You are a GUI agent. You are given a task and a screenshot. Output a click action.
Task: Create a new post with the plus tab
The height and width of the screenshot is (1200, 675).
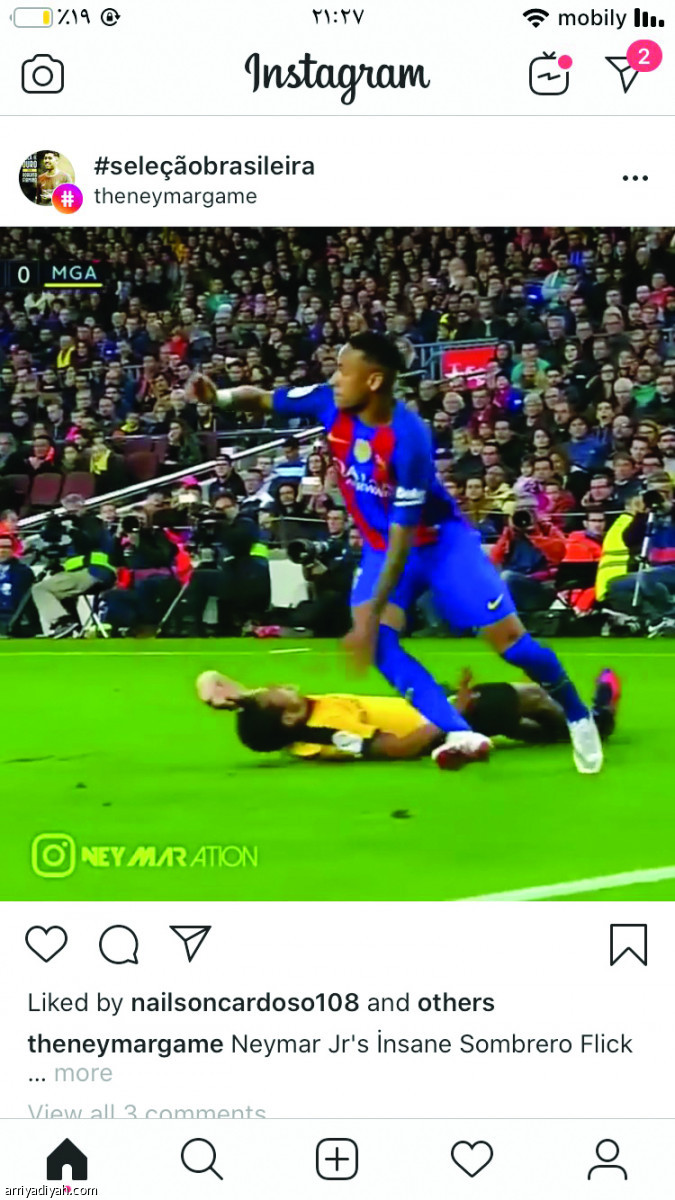[x=337, y=1160]
